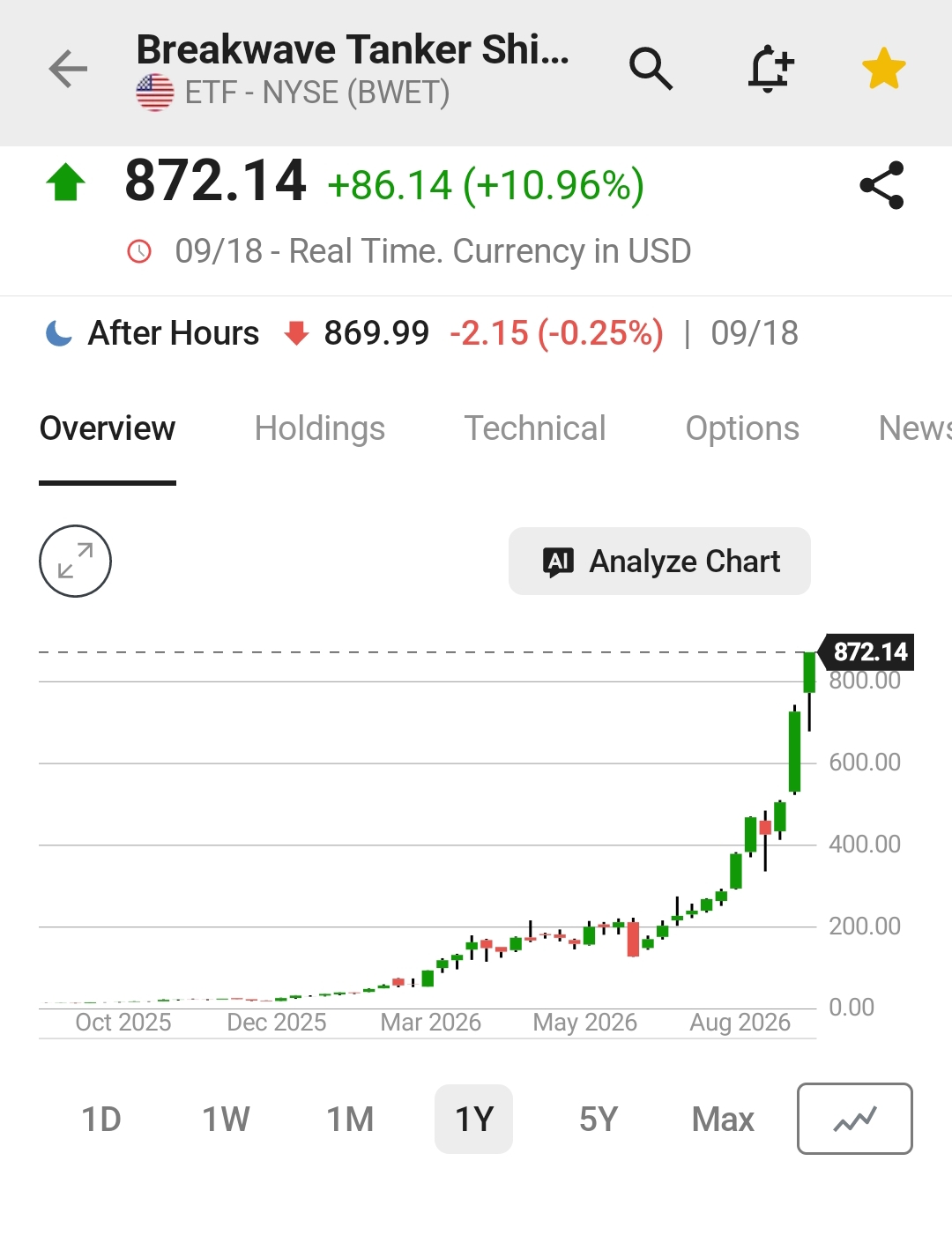Select the 1M chart range
The image size is (952, 1243).
coord(350,1119)
